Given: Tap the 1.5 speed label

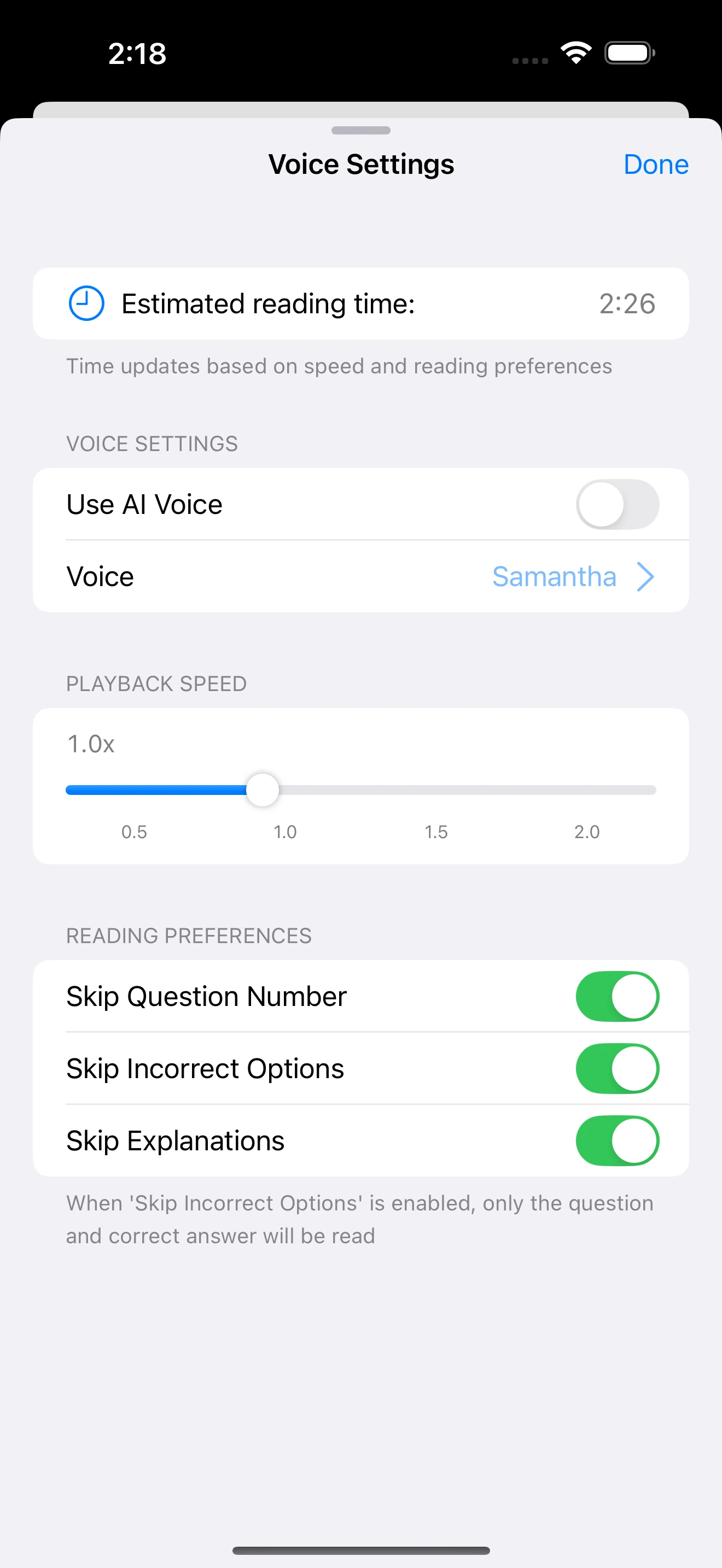Looking at the screenshot, I should 436,832.
